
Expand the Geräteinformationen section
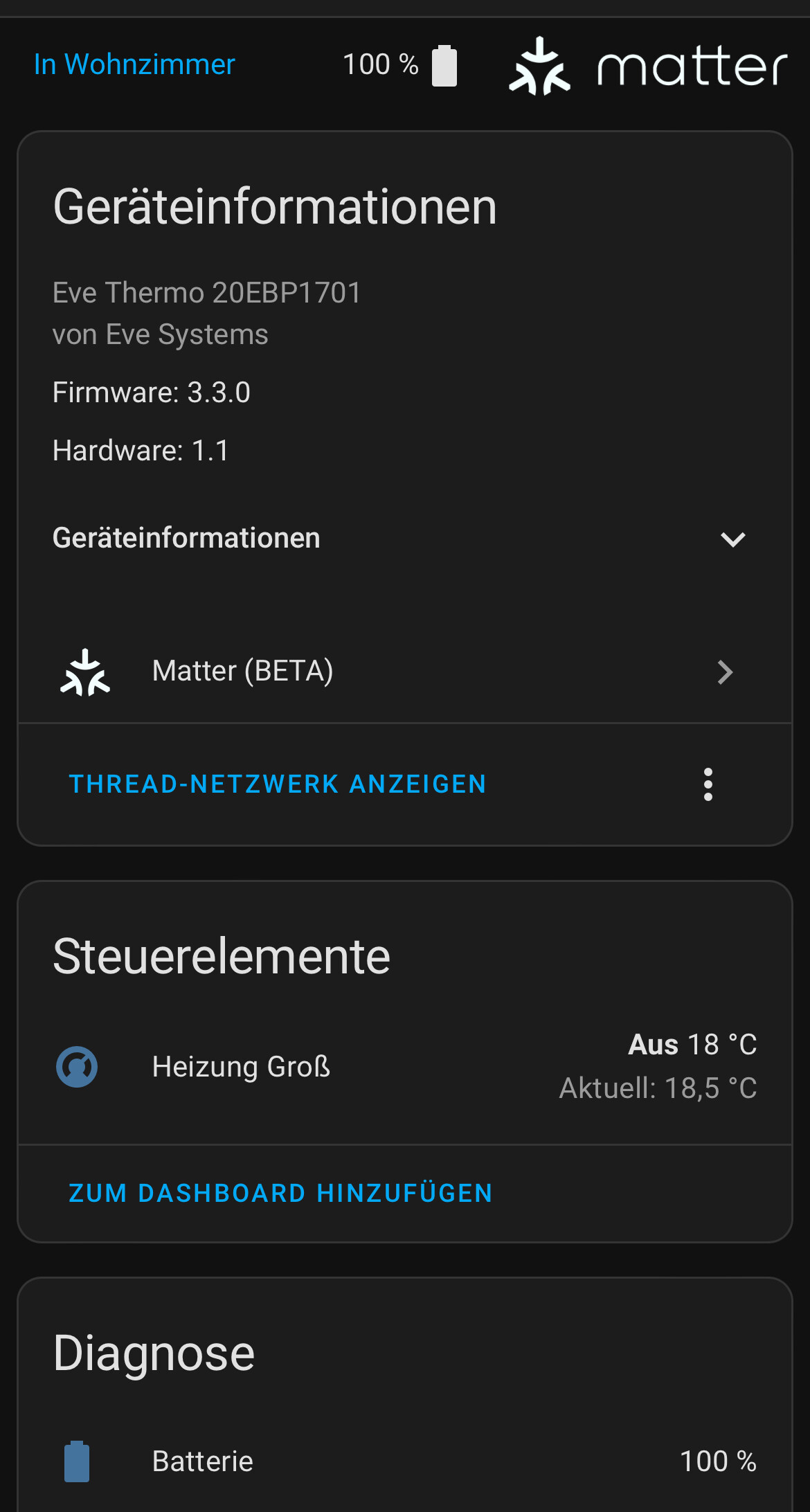[404, 539]
